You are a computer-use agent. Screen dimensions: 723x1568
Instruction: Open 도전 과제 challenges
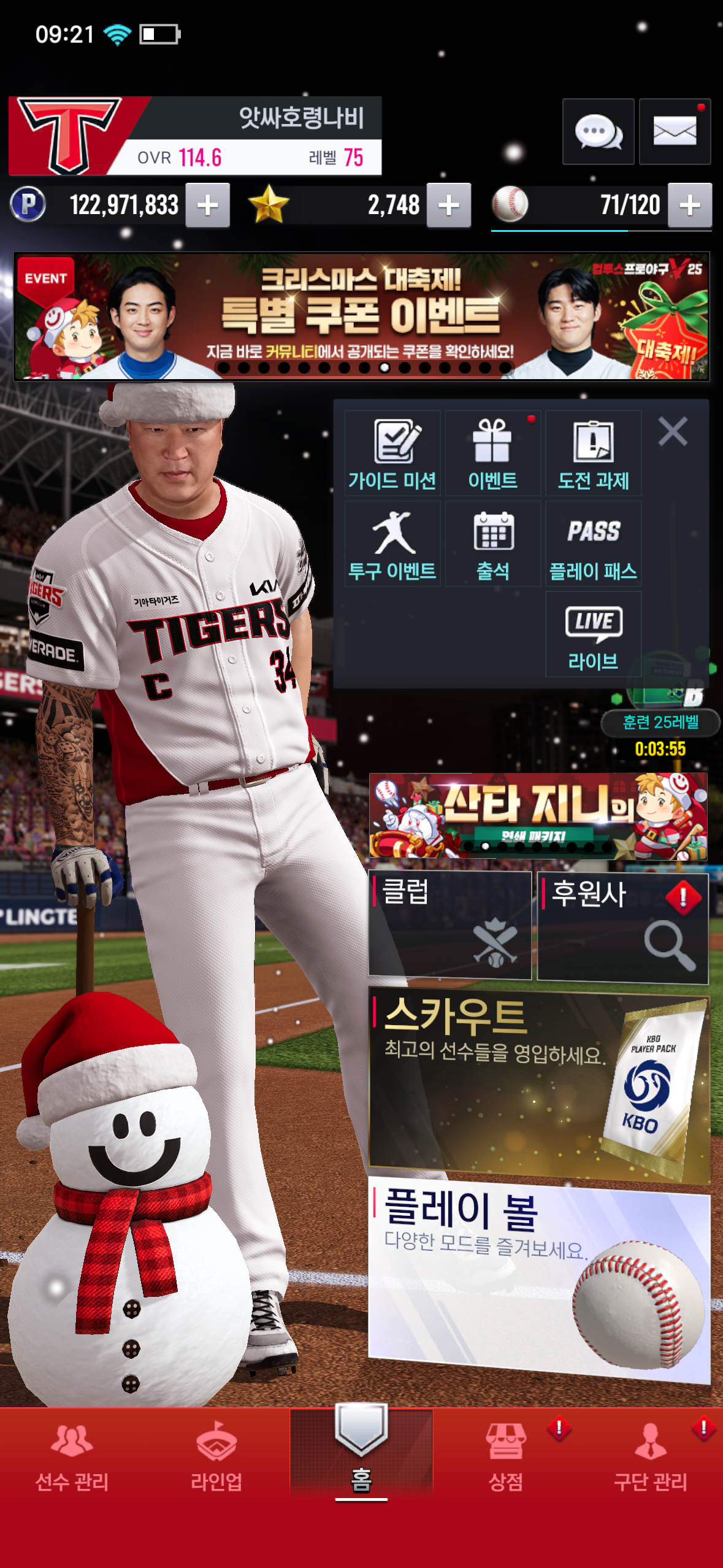click(594, 453)
